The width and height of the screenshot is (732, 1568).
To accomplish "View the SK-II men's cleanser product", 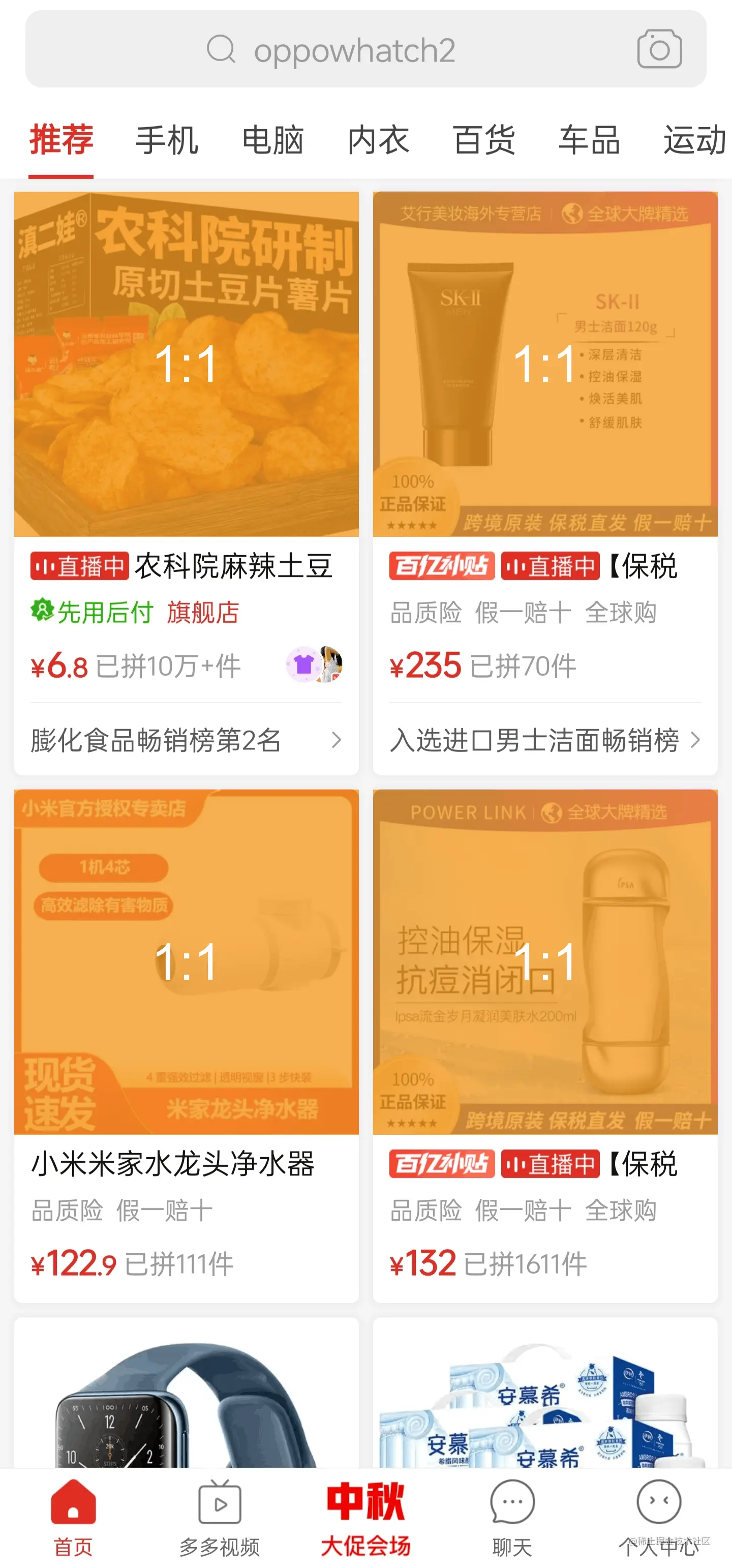I will tap(544, 365).
